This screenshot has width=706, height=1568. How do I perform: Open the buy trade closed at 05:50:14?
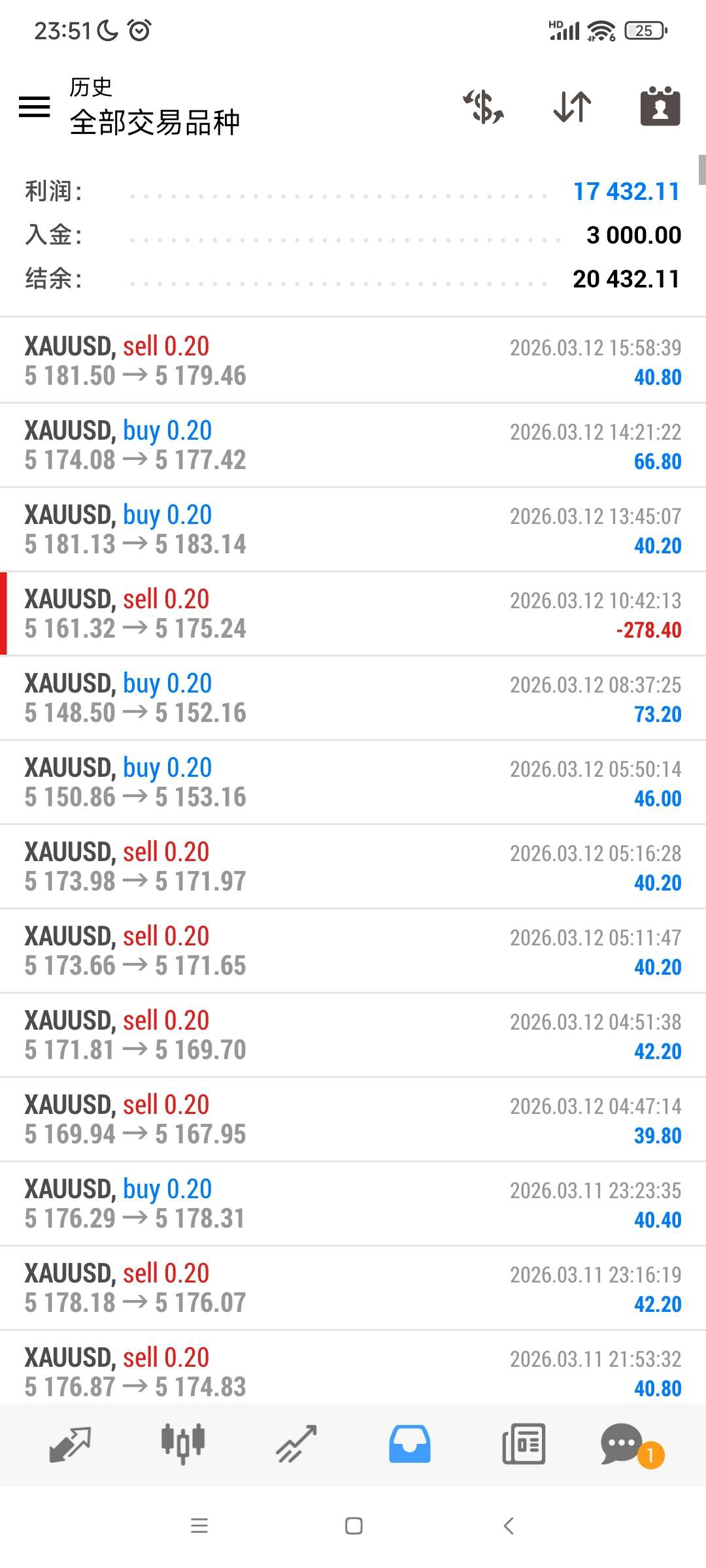coord(353,783)
